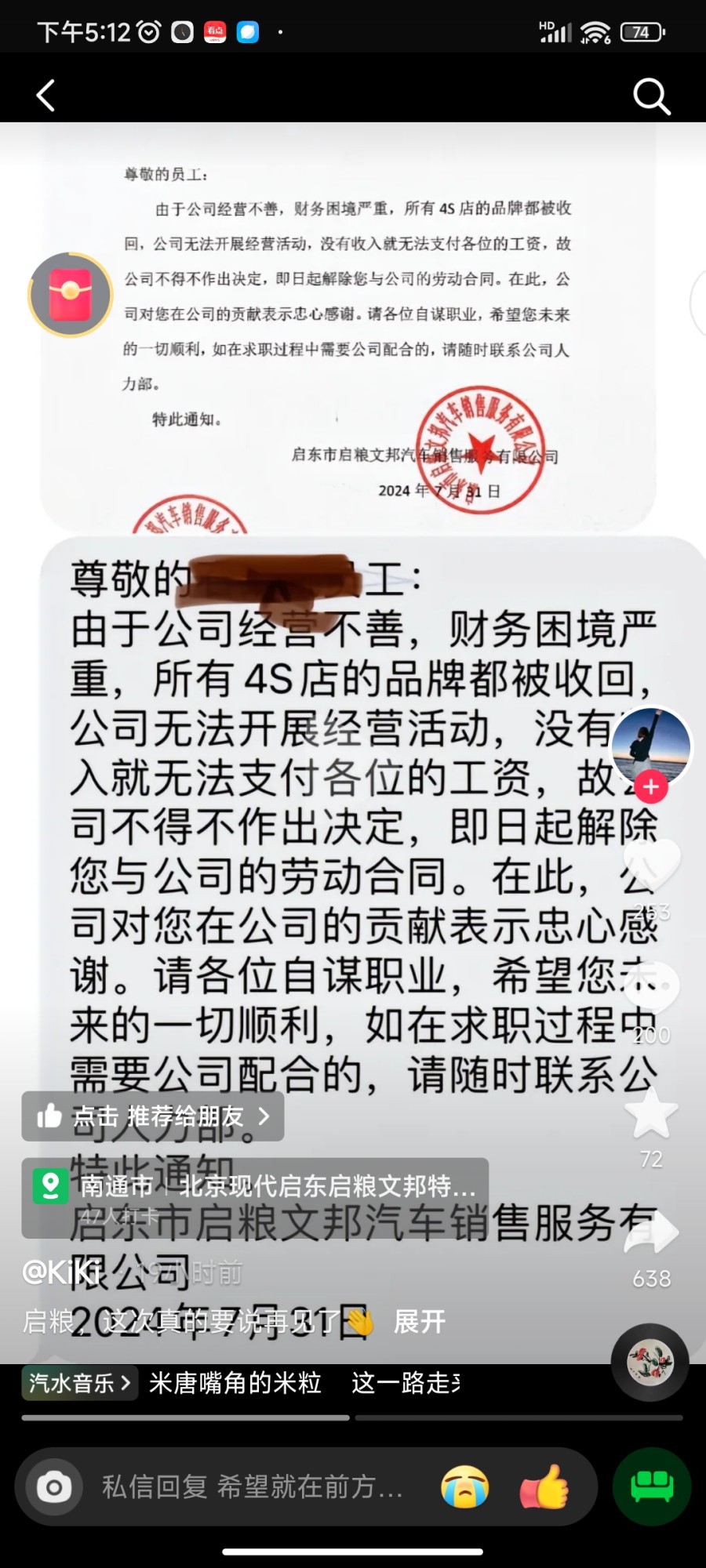Open the author's profile avatar
Screen dimensions: 706x1568
650,746
